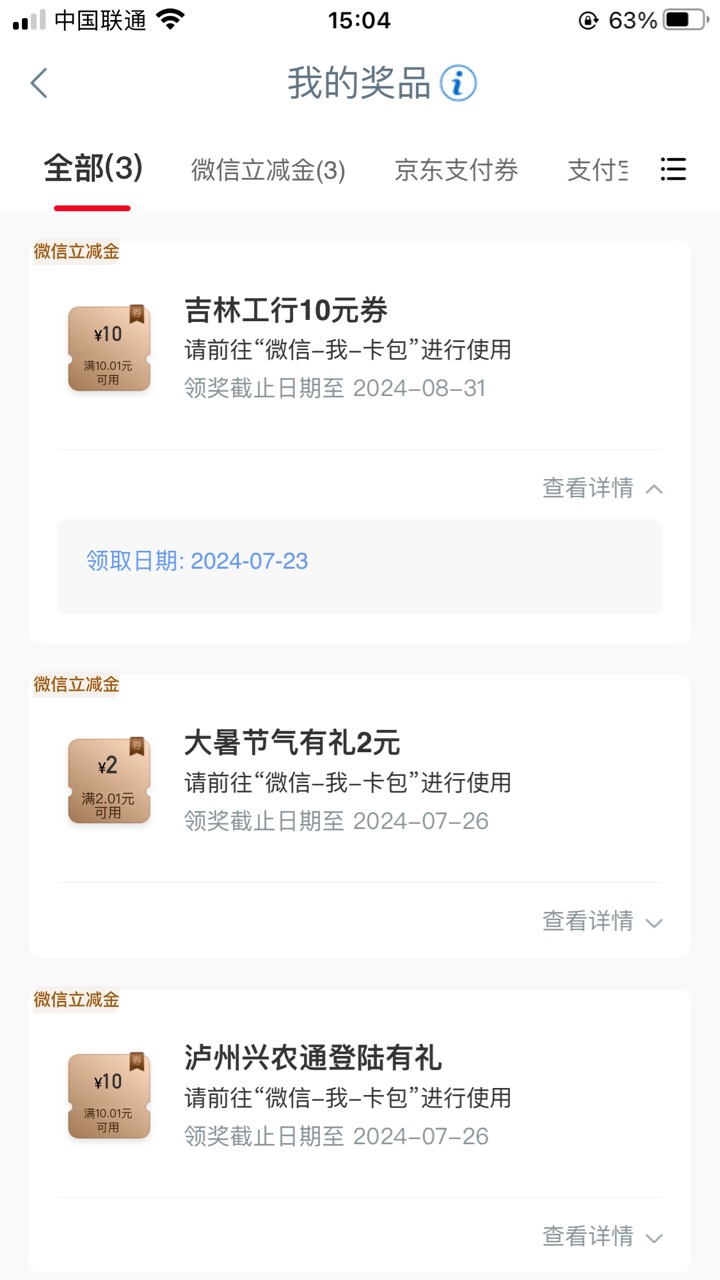Switch to the 微信立减金(3) tab

coord(268,171)
